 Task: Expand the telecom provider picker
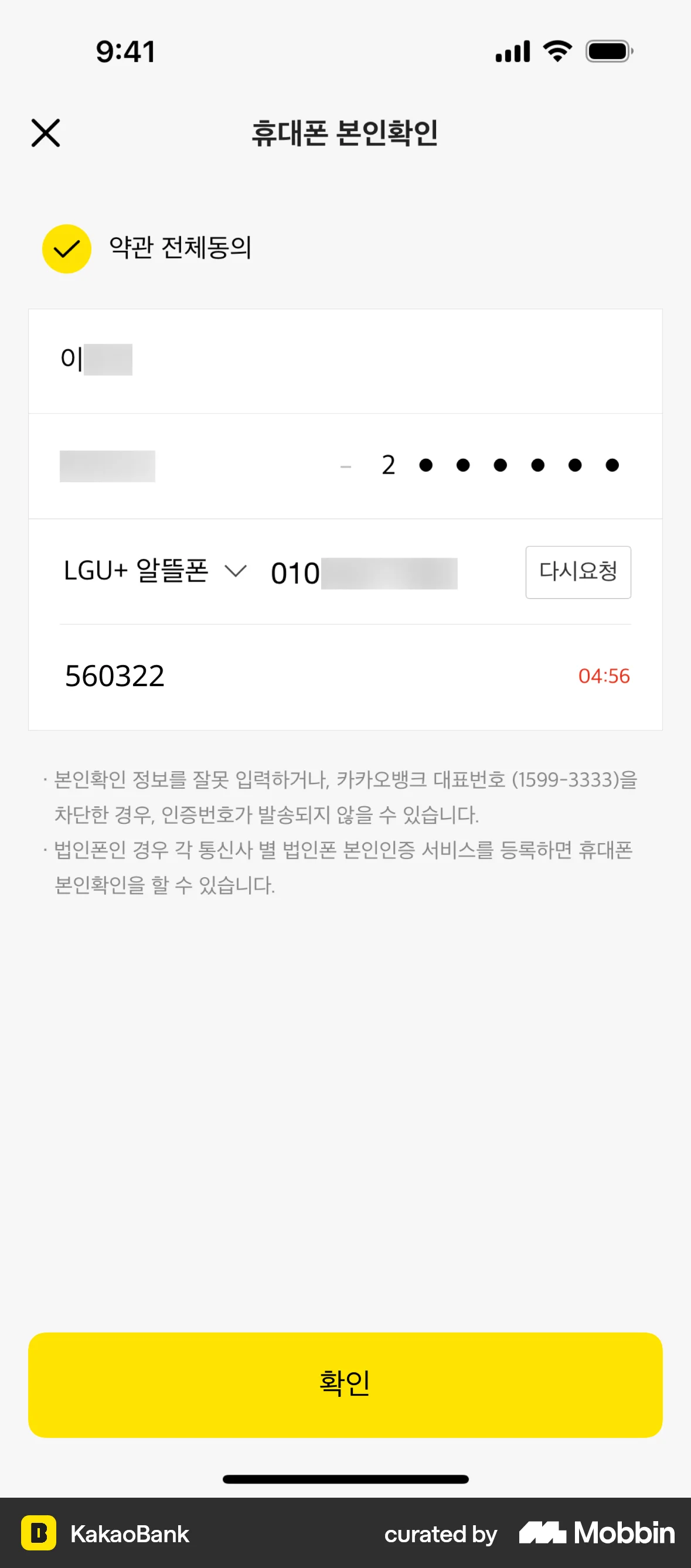[152, 571]
